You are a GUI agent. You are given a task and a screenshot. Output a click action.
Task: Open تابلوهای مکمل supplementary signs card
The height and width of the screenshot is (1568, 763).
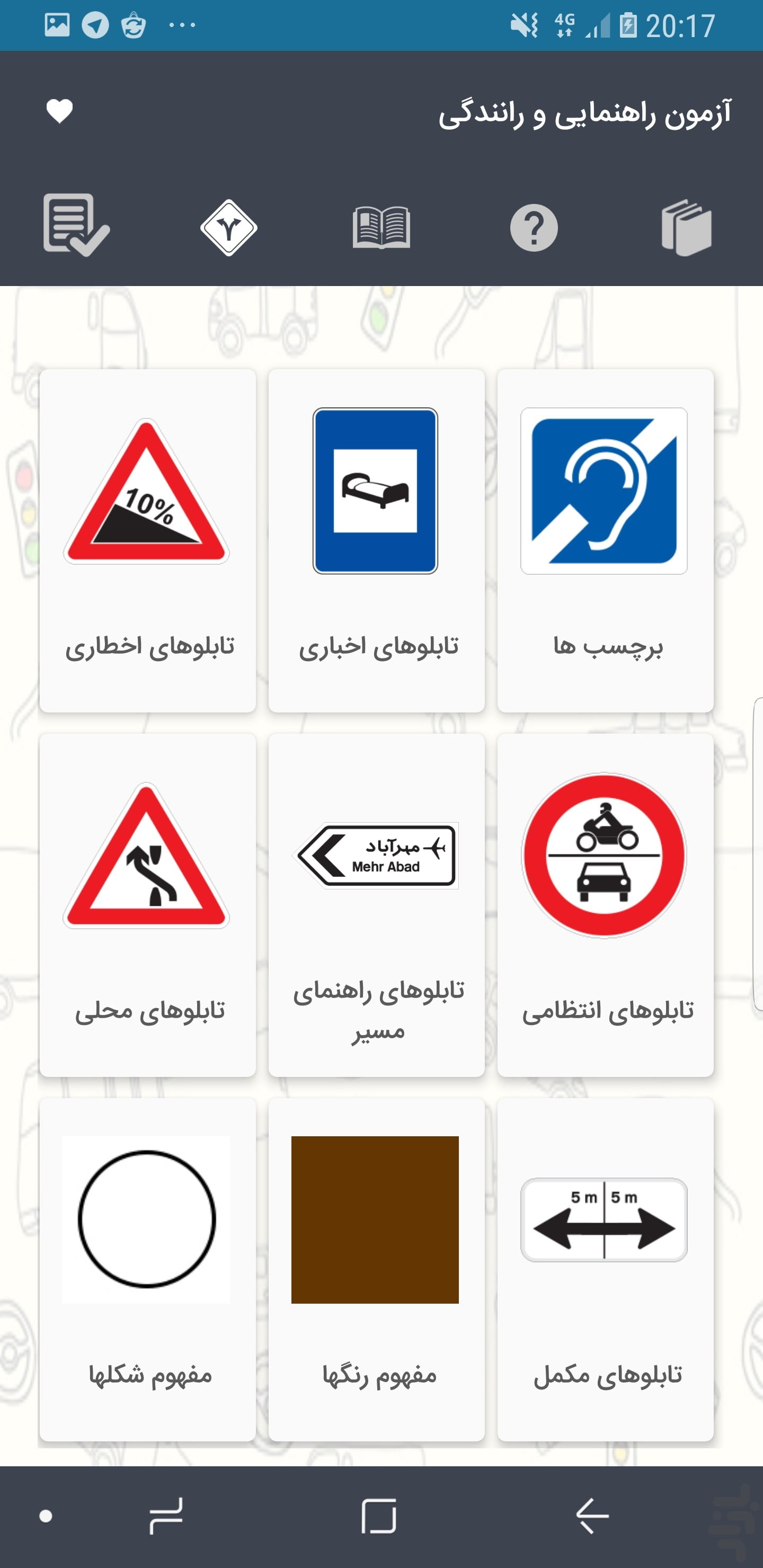tap(605, 1270)
